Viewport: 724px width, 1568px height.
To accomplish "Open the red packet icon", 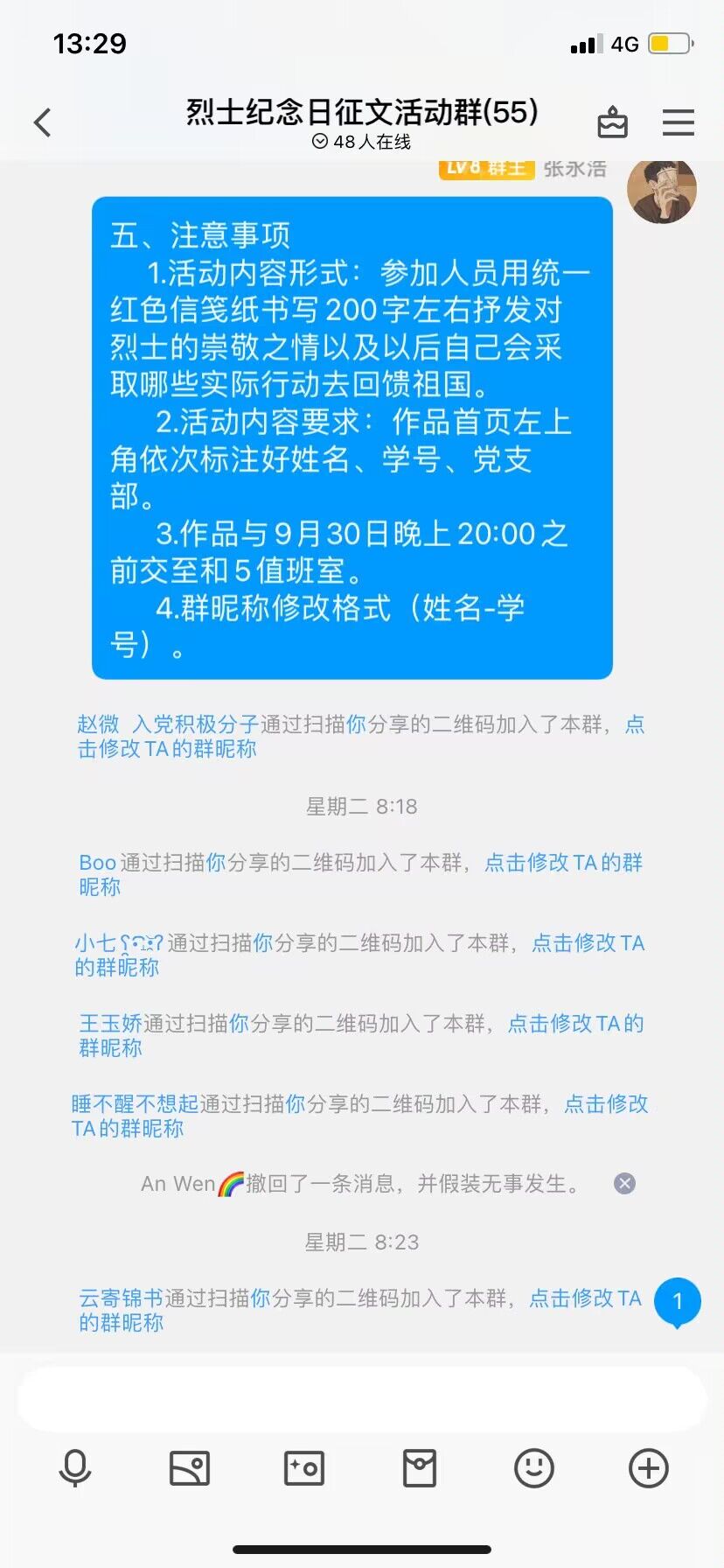I will coord(419,1468).
